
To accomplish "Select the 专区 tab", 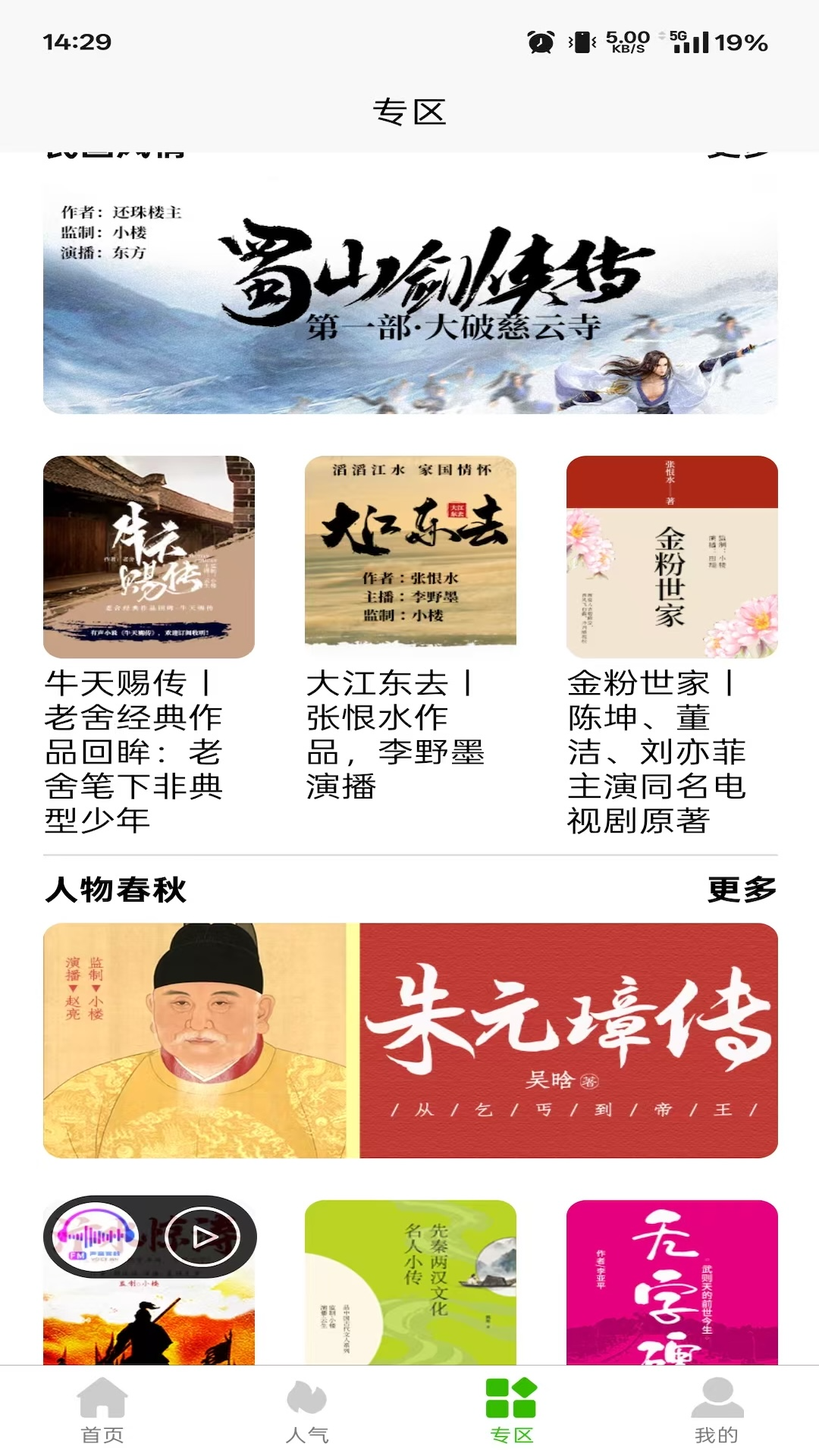I will click(512, 1410).
